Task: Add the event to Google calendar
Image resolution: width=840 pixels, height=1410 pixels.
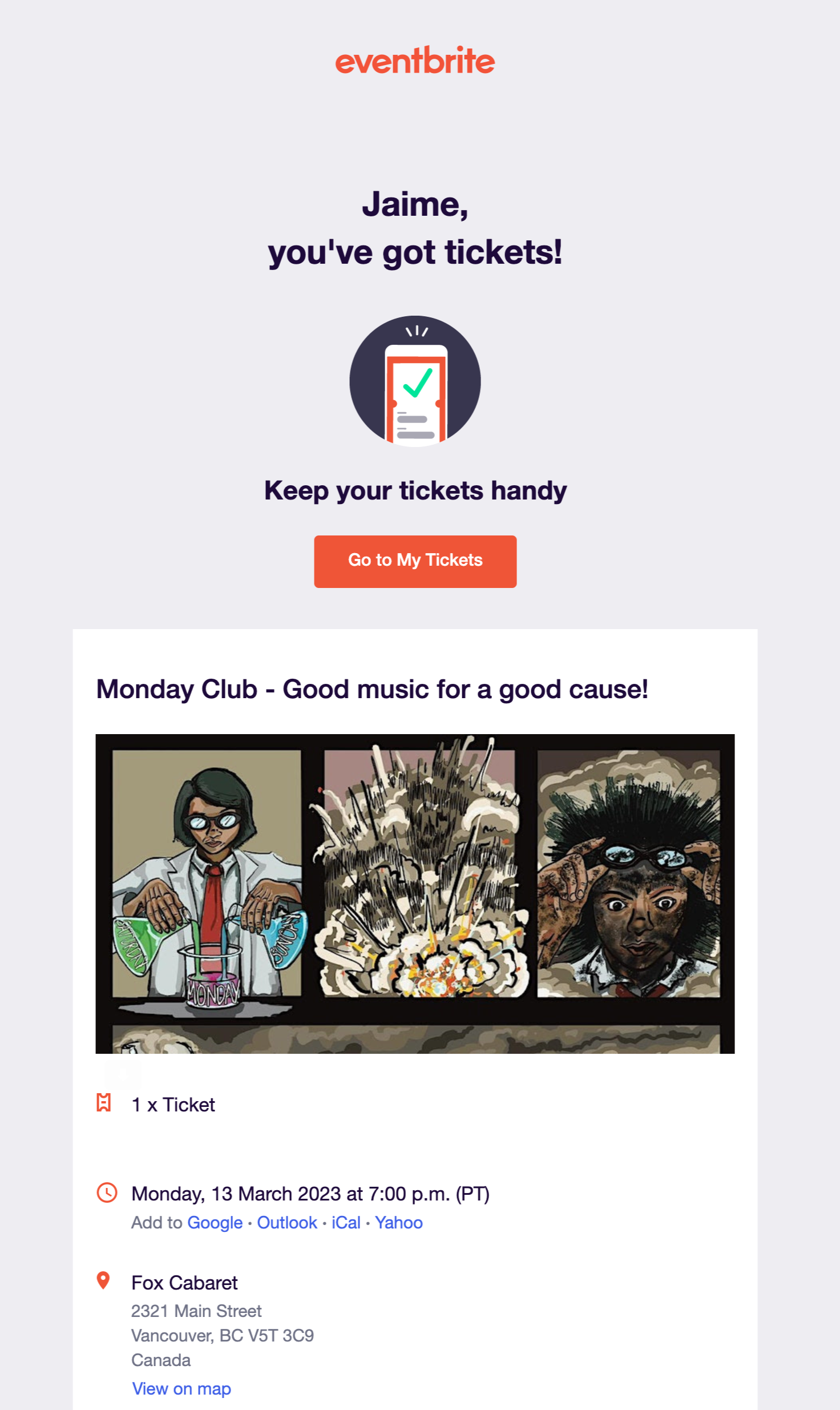Action: pos(215,1223)
